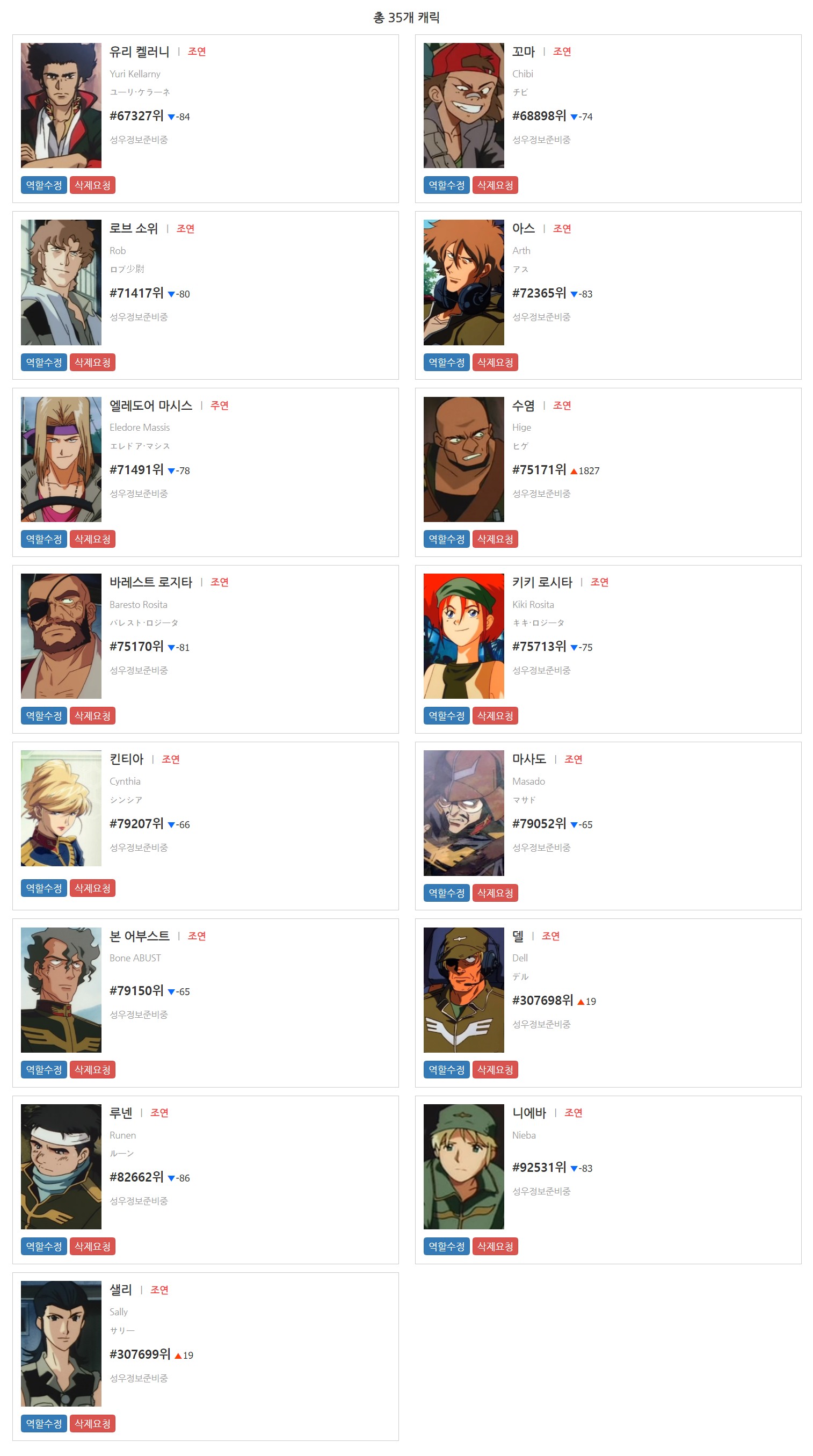The image size is (813, 1456).
Task: Request deletion for 루넨
Action: pyautogui.click(x=92, y=1247)
